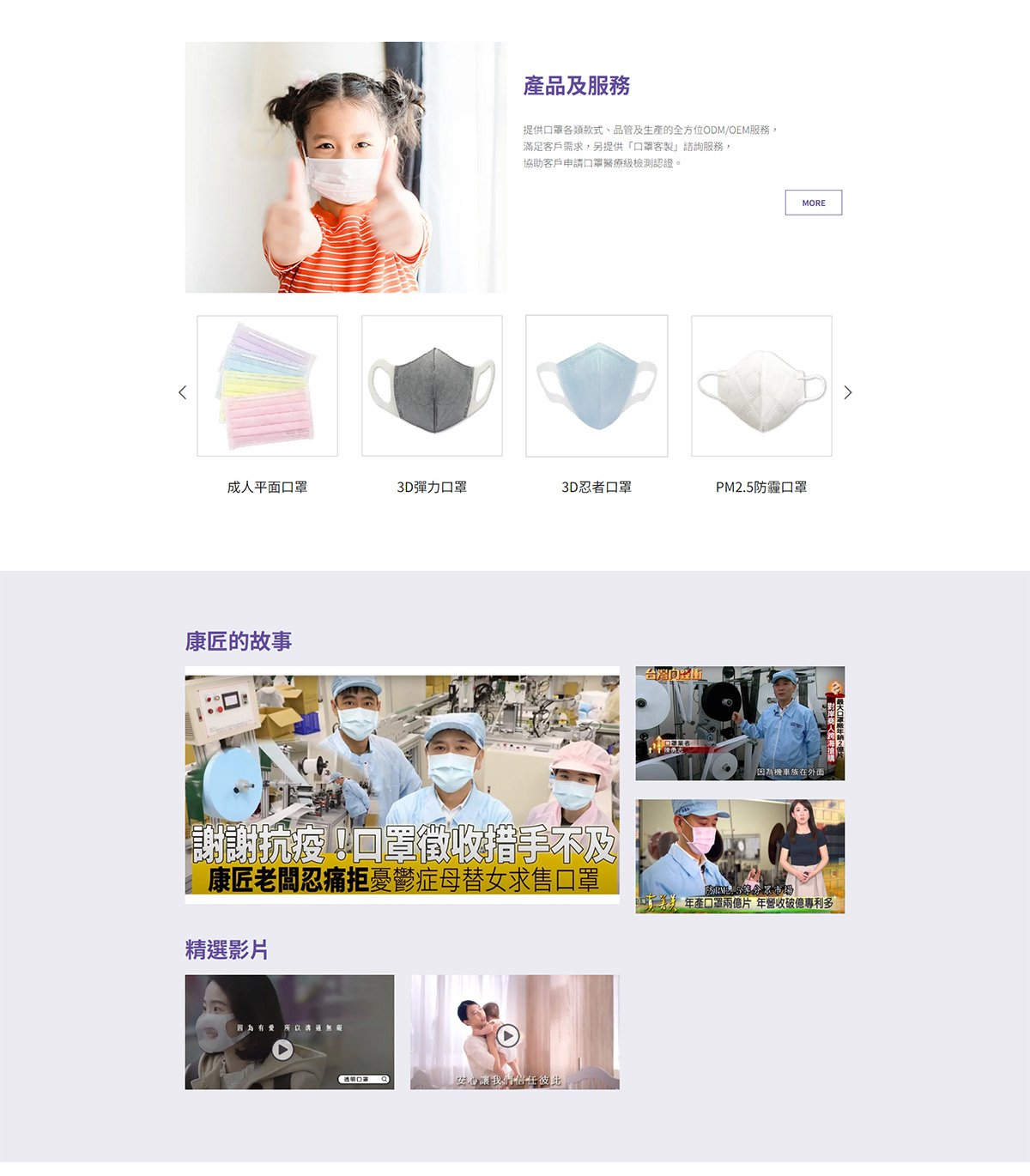View the 3D忍者口罩 product

[597, 386]
